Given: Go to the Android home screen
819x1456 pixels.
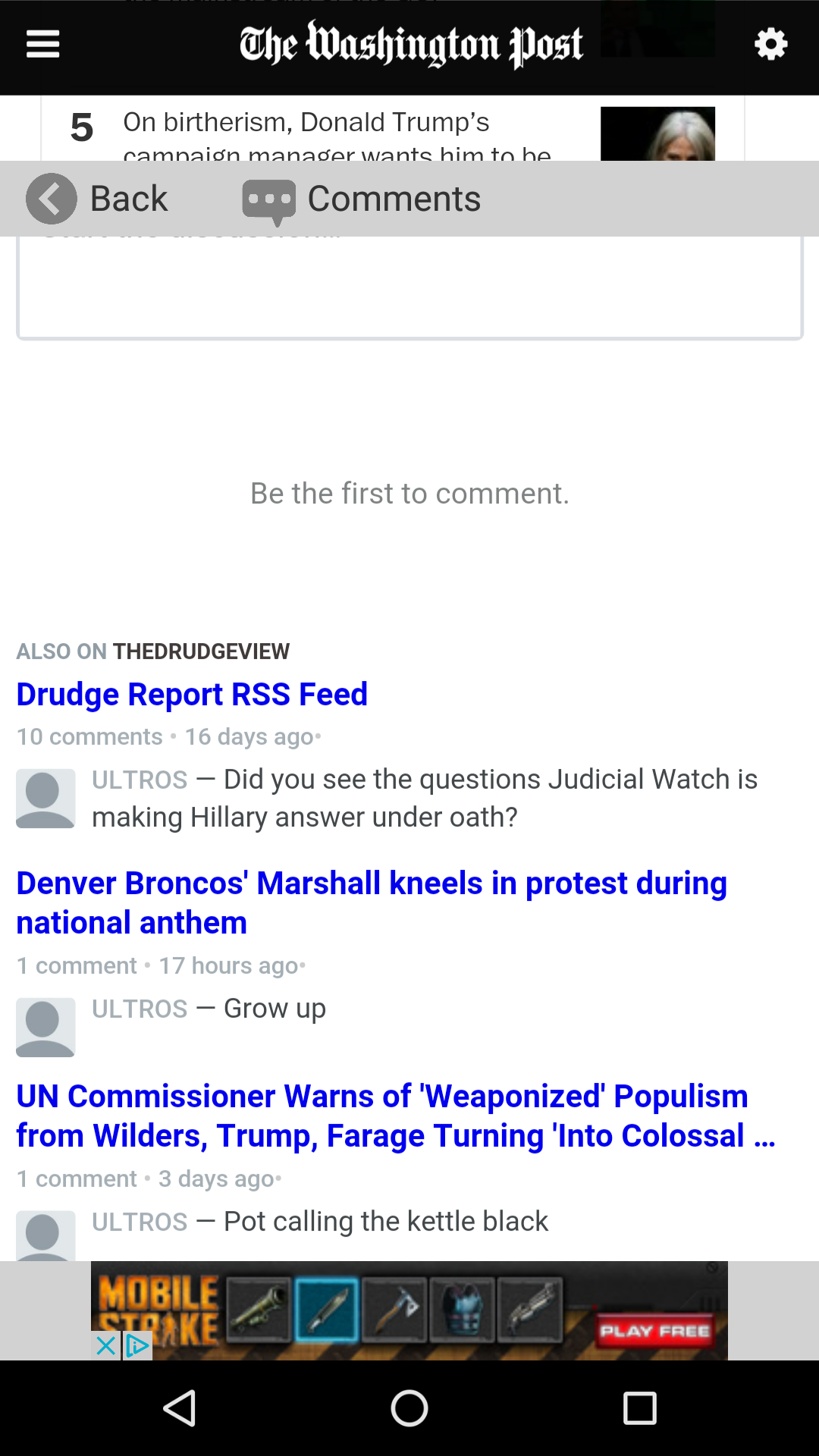Looking at the screenshot, I should [x=409, y=1409].
